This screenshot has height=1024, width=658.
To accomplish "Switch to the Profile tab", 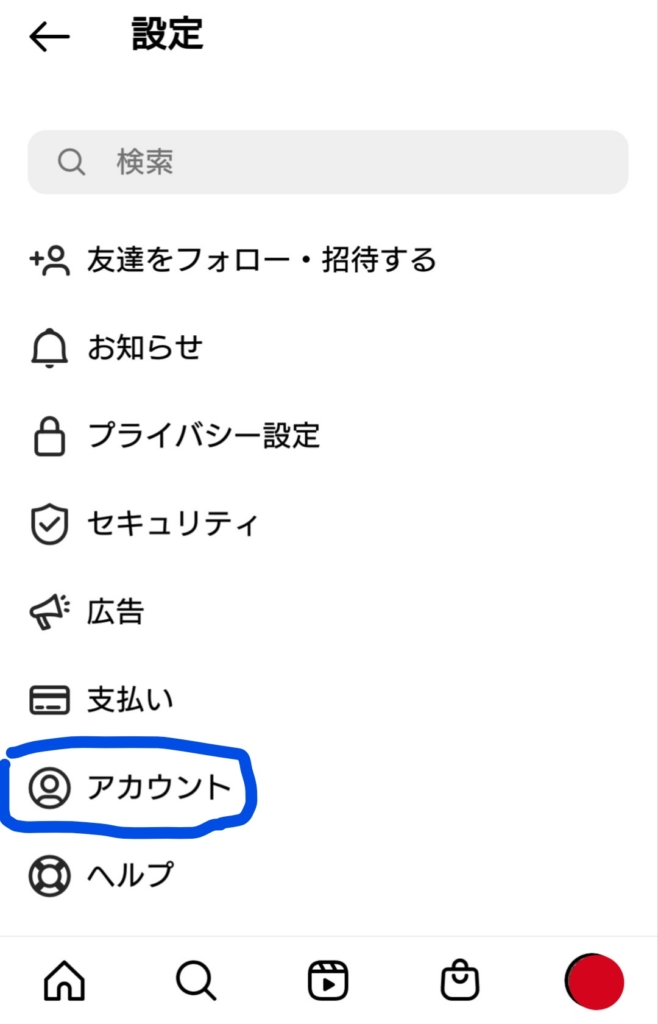I will point(593,981).
